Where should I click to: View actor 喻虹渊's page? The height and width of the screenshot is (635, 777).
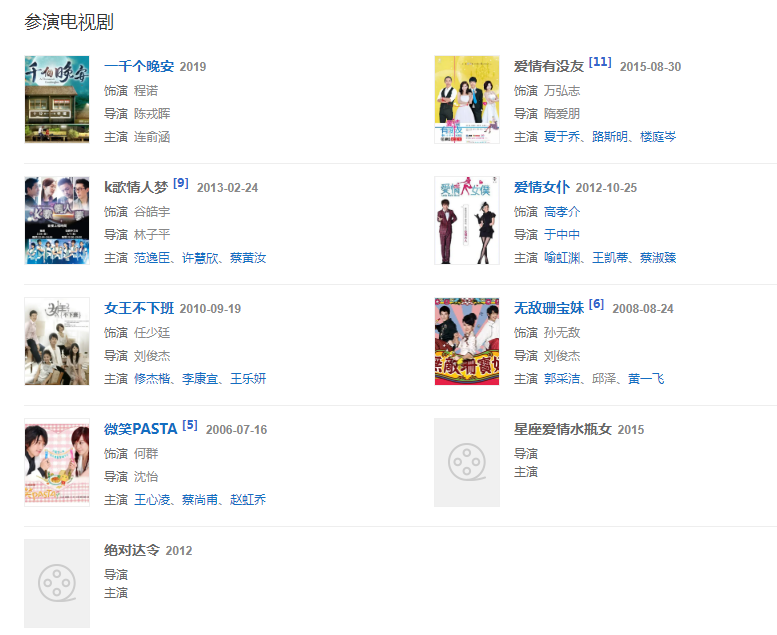(562, 258)
